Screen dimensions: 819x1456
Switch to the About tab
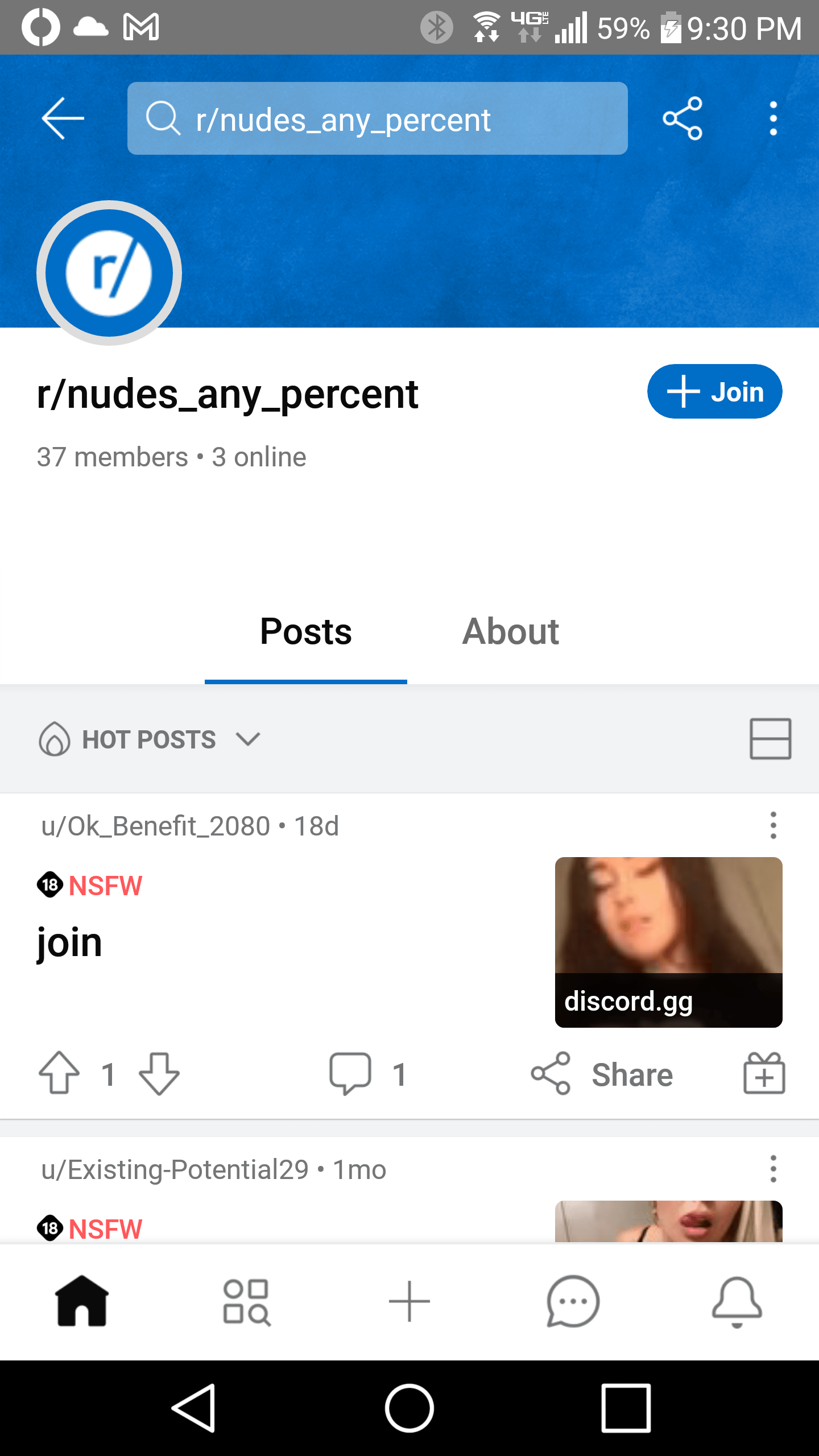click(x=510, y=631)
